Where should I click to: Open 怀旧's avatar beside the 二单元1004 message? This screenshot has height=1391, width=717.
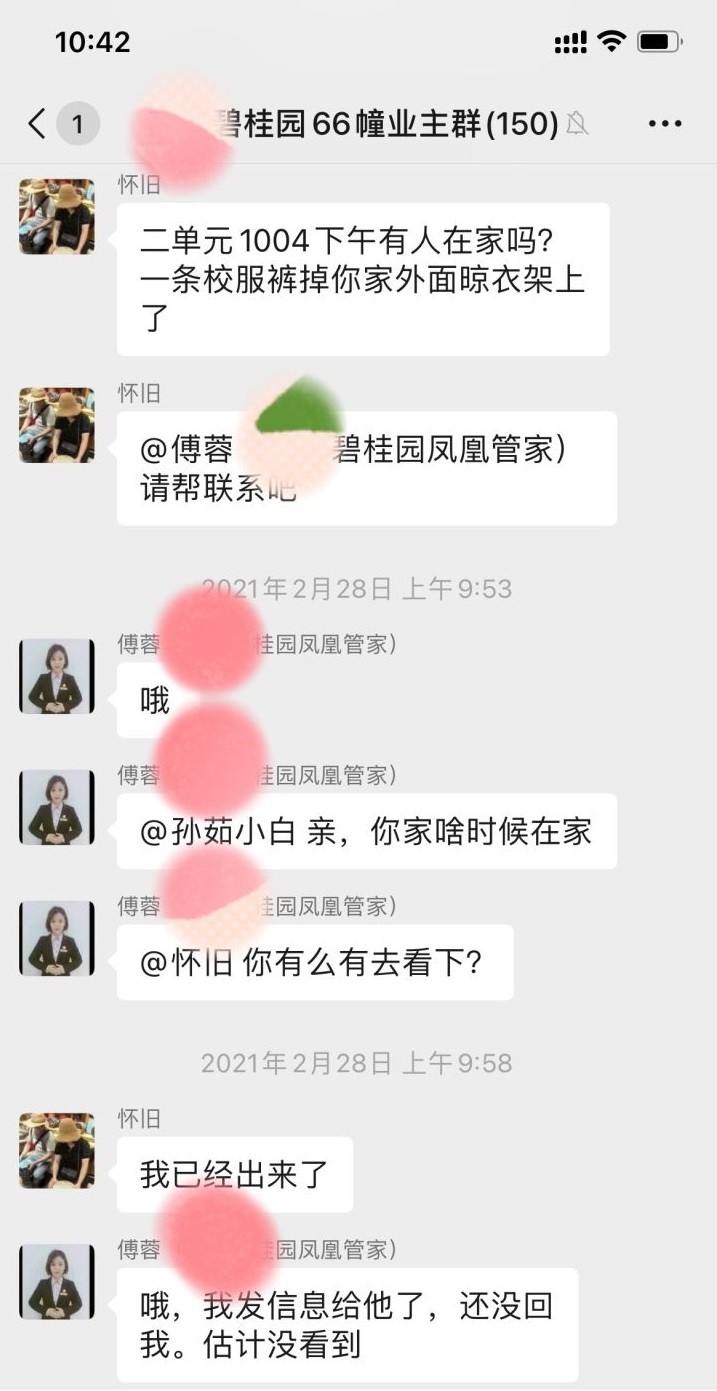click(x=56, y=216)
